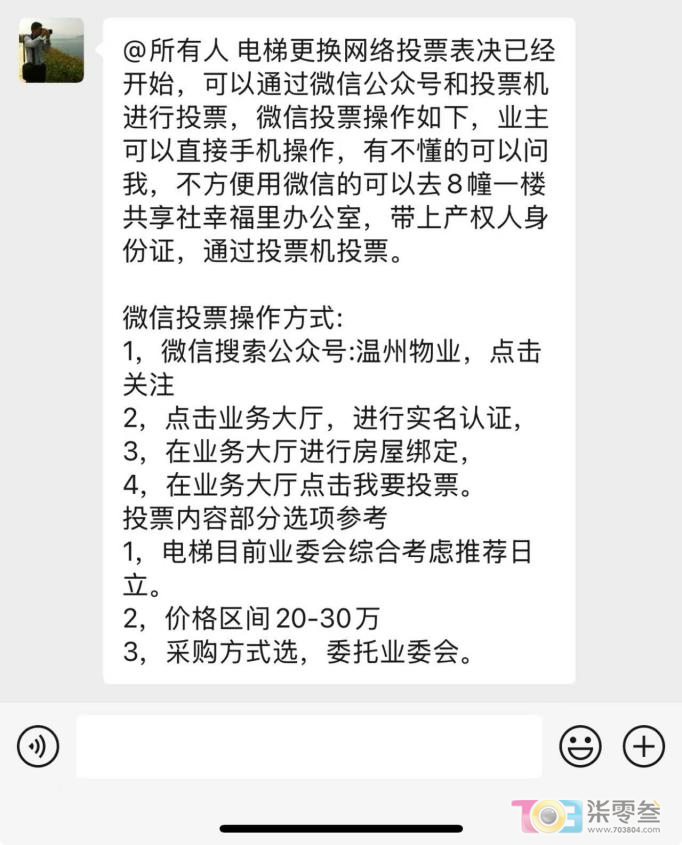Open the emoji sticker panel
682x845 pixels.
click(580, 746)
